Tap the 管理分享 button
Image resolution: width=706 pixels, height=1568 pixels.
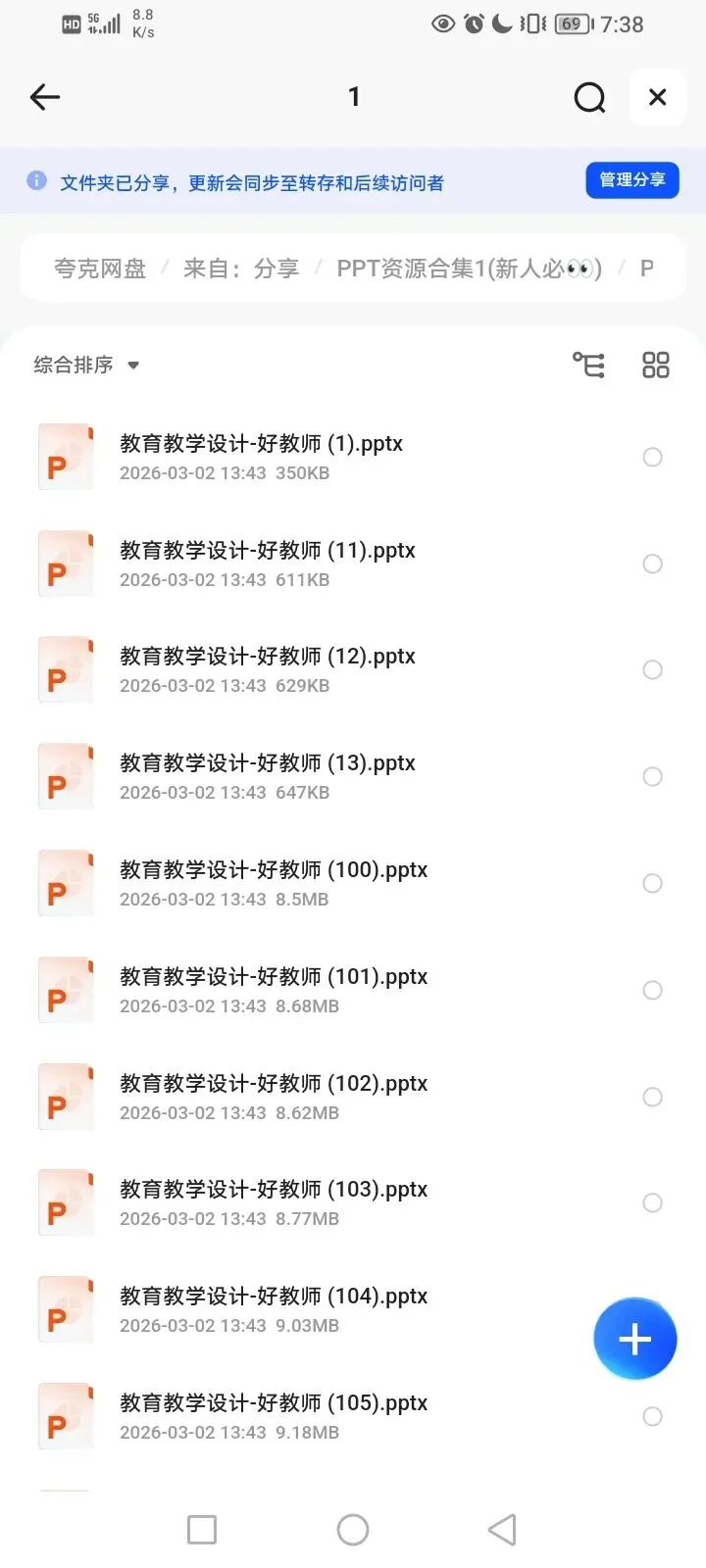click(x=632, y=180)
